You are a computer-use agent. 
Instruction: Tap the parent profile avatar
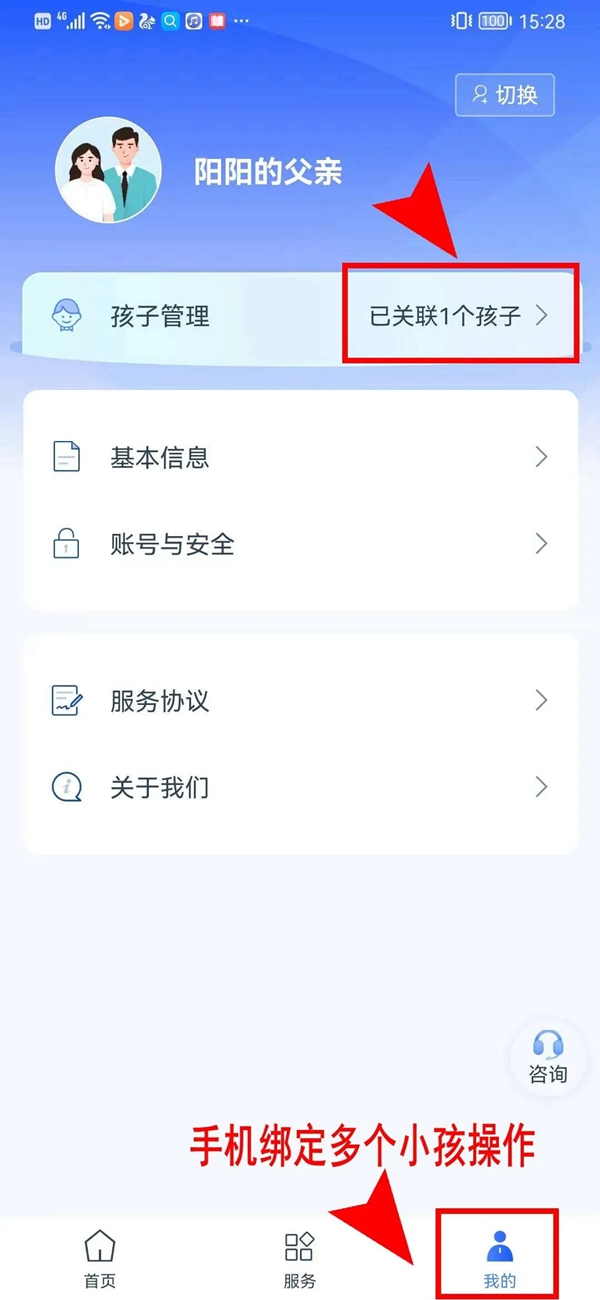tap(108, 170)
